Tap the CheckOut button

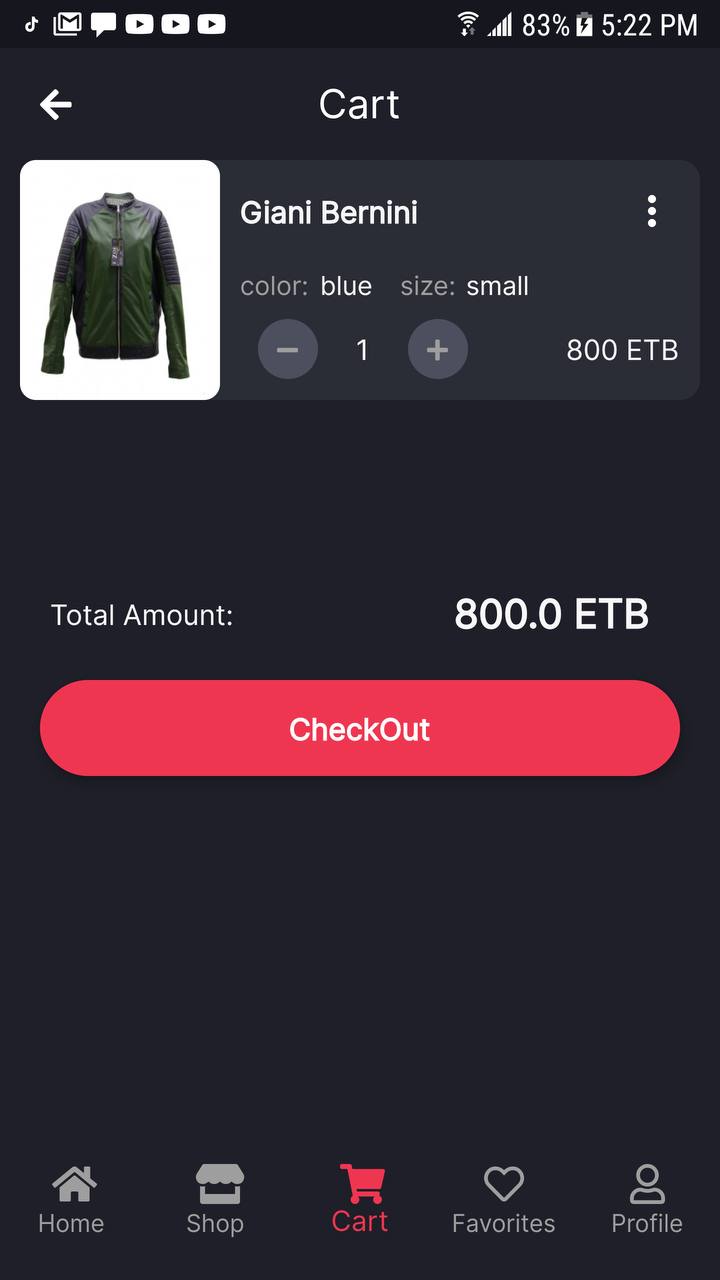point(360,728)
